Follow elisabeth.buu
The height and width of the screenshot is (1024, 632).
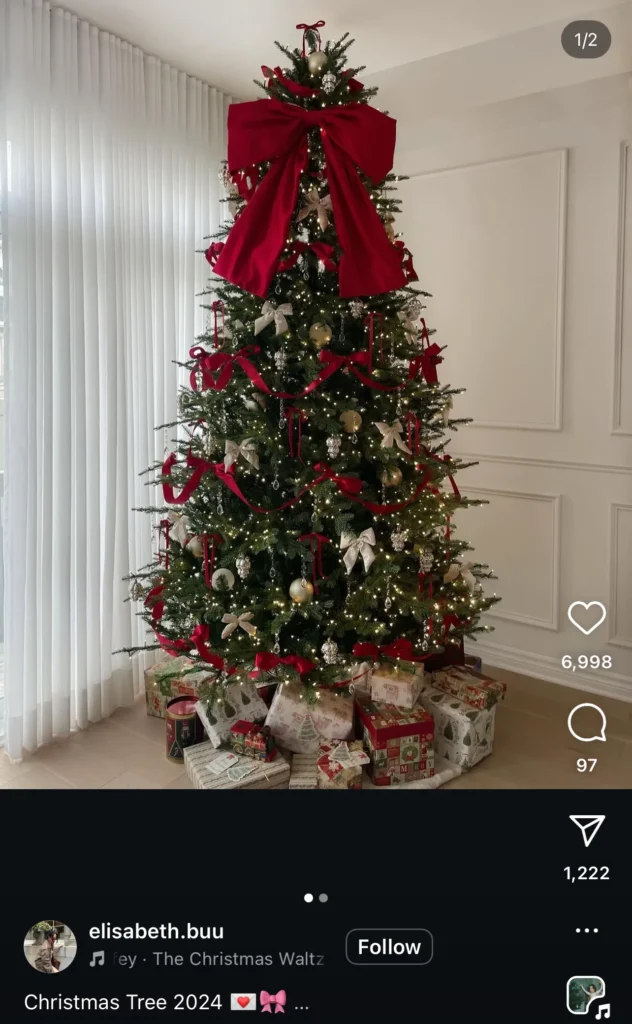pos(389,947)
